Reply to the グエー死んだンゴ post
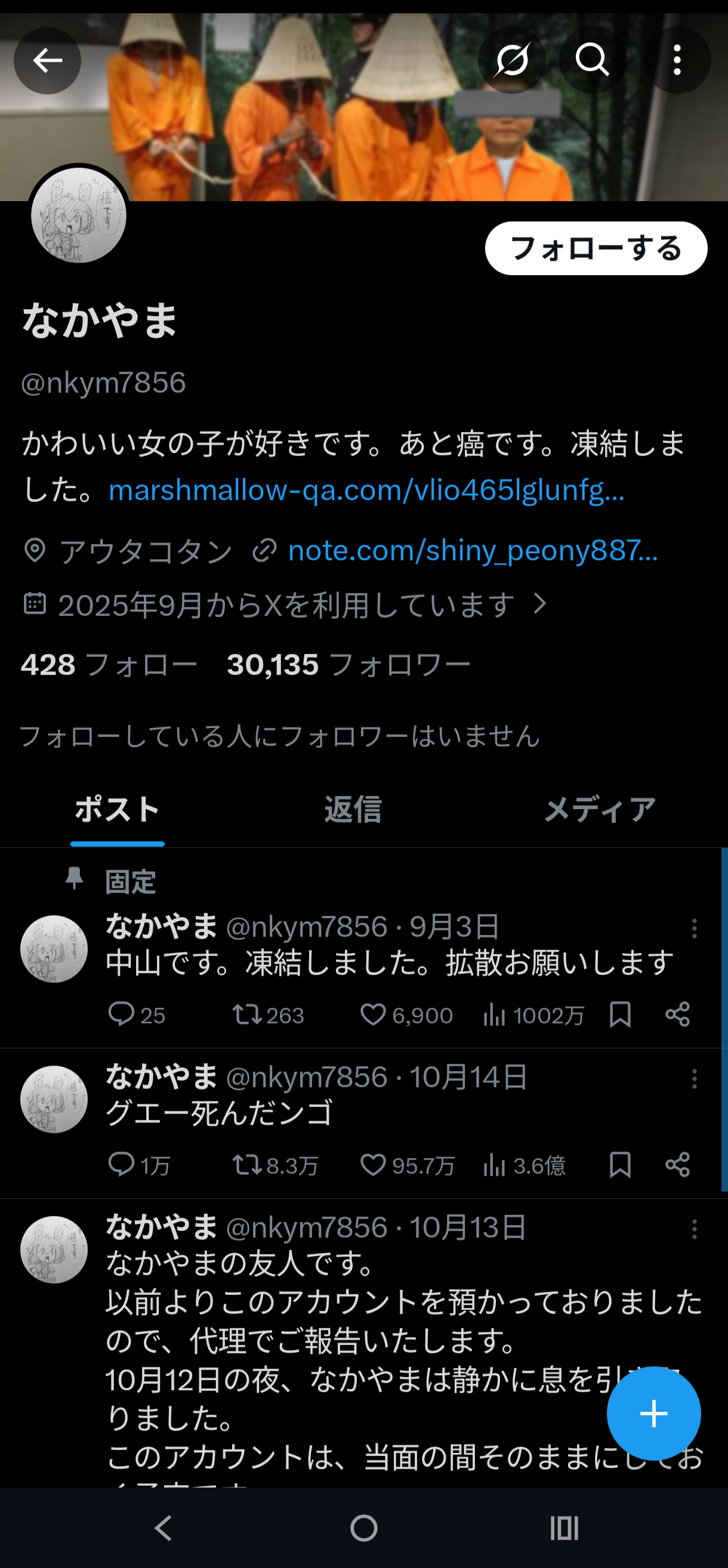Screen dimensions: 728x1568 point(121,1165)
